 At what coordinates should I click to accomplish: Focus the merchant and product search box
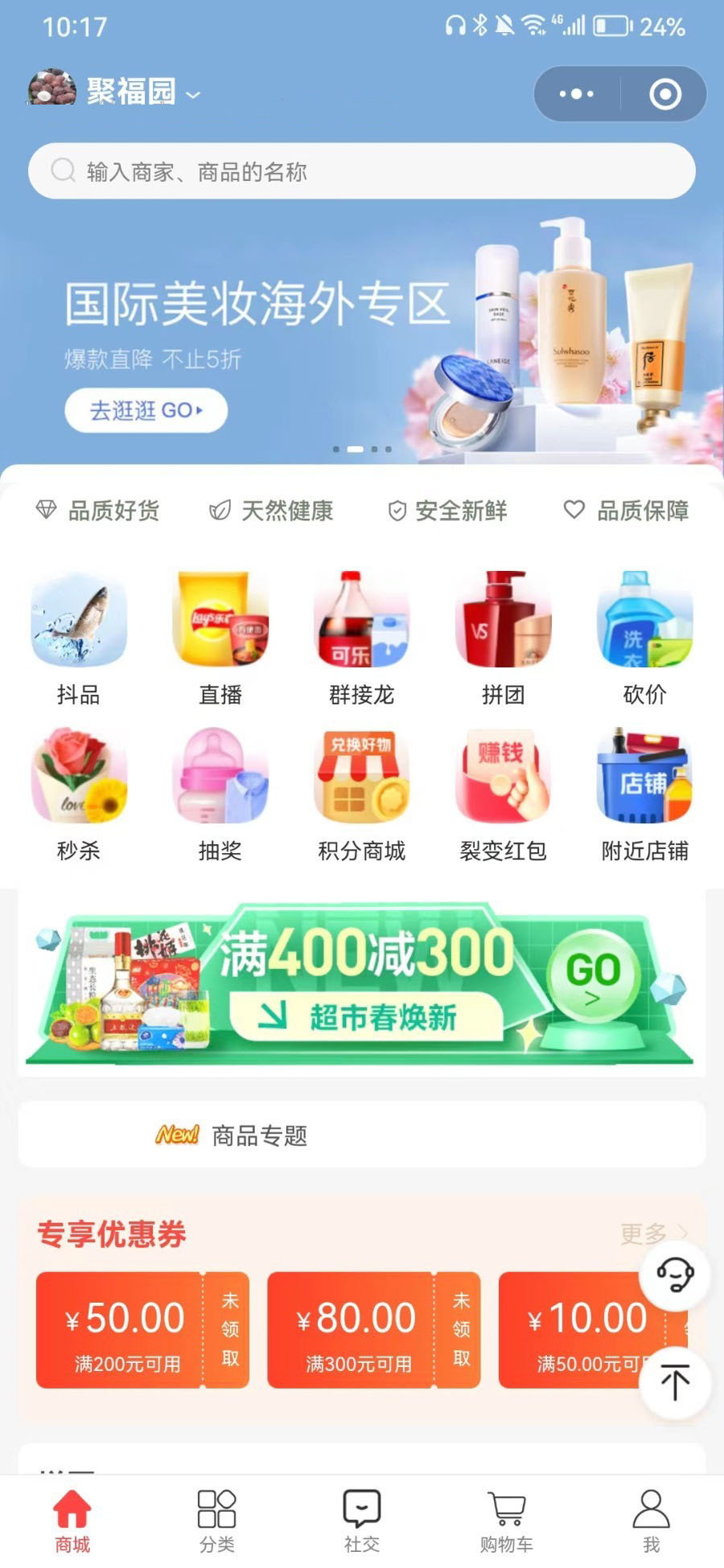pyautogui.click(x=362, y=171)
